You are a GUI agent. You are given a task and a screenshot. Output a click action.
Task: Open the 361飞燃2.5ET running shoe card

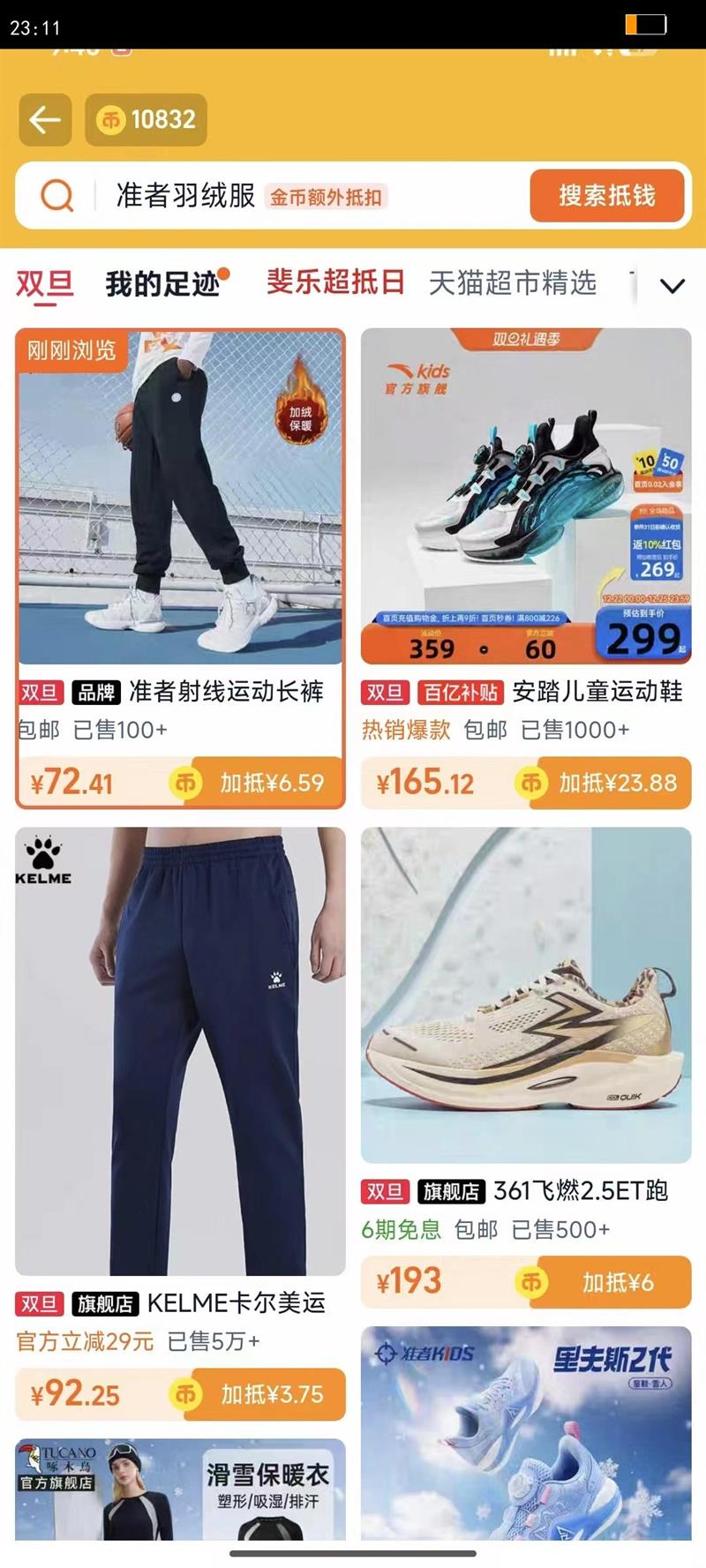coord(526,1068)
